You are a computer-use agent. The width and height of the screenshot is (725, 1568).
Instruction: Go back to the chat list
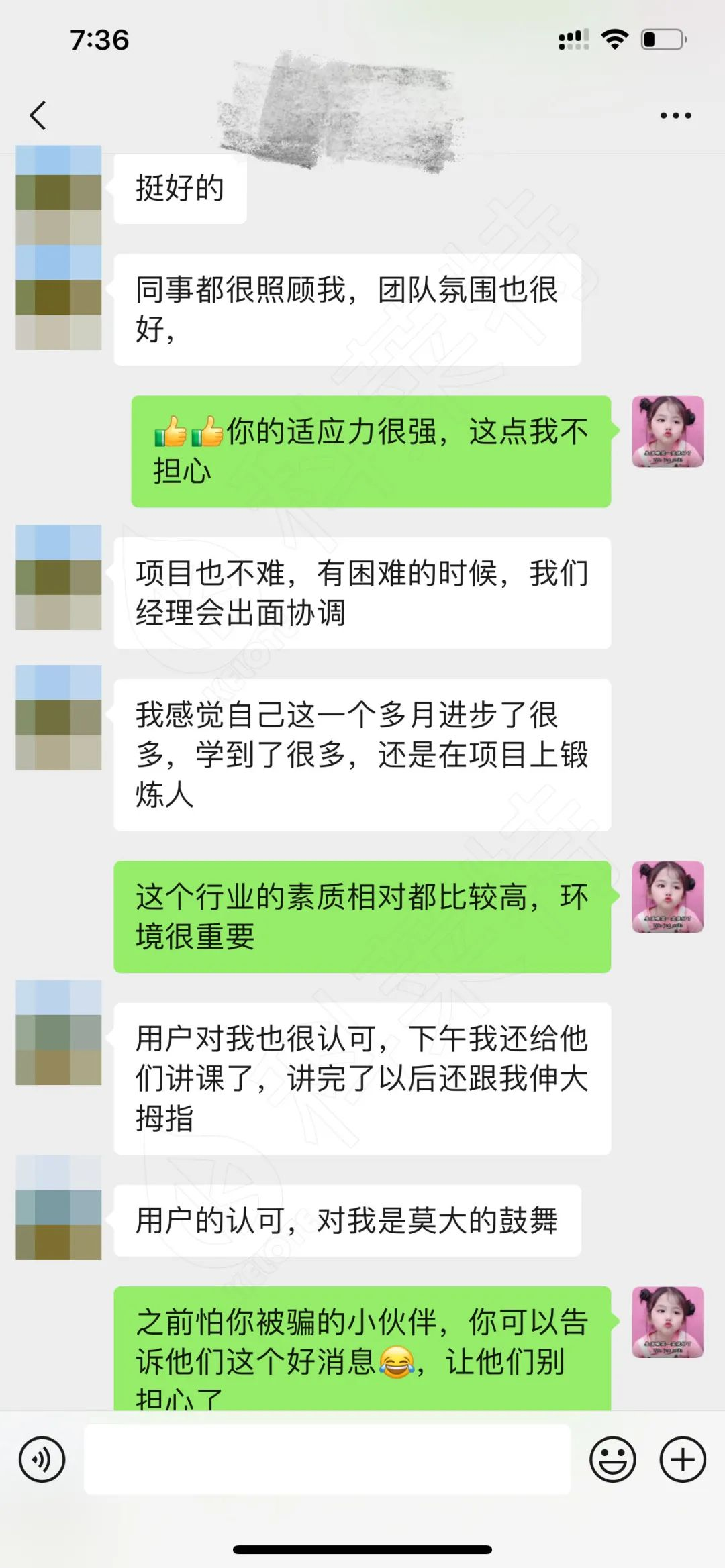(38, 115)
